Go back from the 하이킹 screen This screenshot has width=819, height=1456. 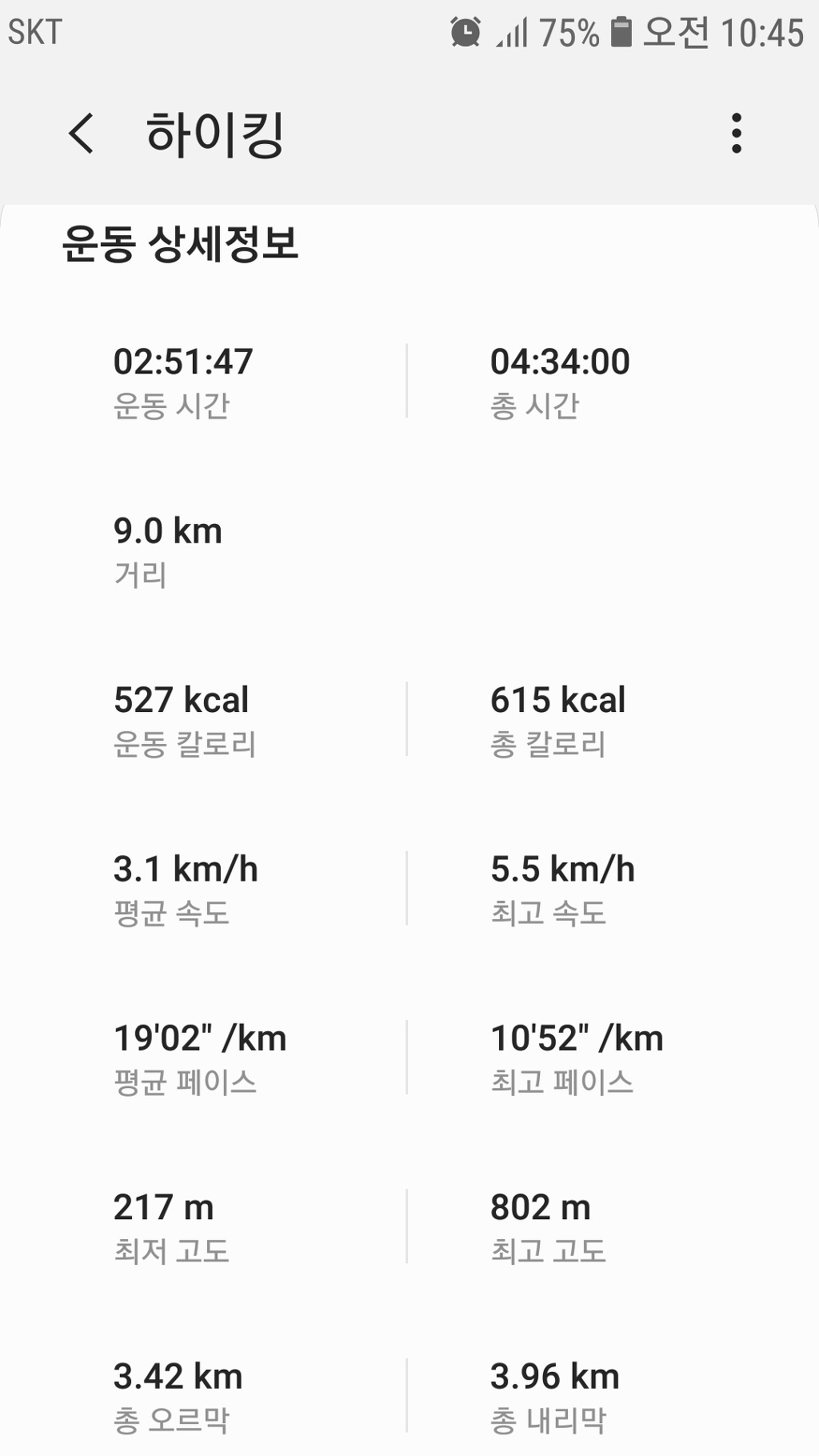pos(81,133)
